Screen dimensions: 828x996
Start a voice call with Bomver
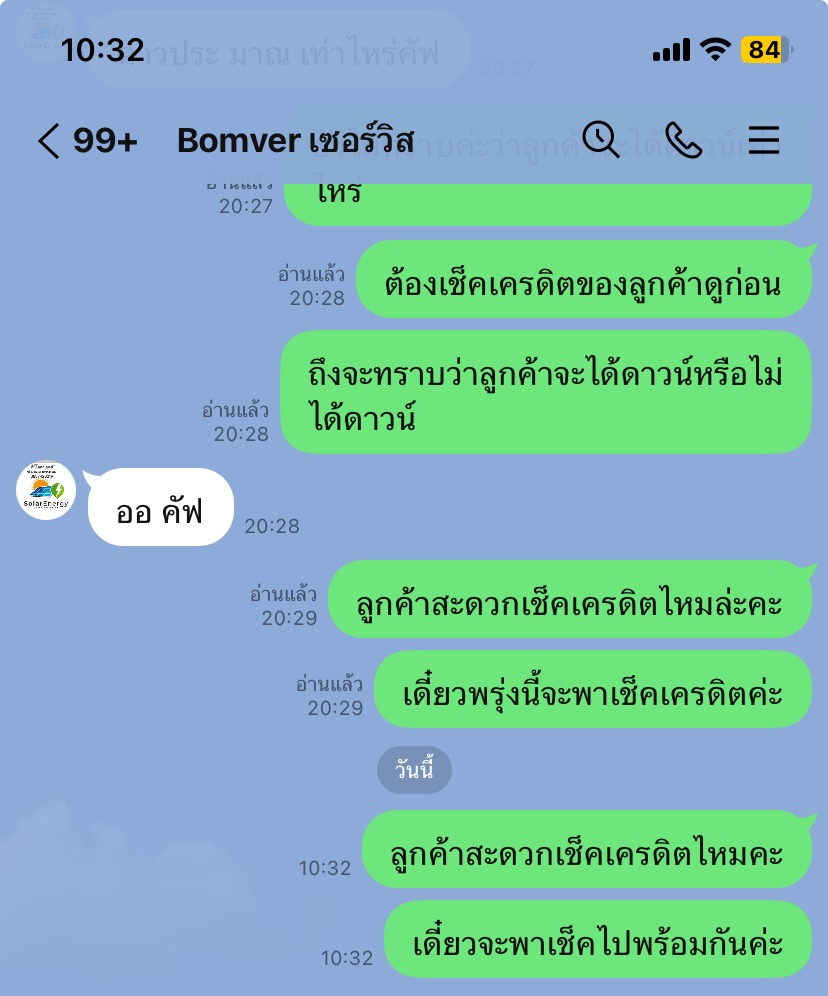click(683, 140)
